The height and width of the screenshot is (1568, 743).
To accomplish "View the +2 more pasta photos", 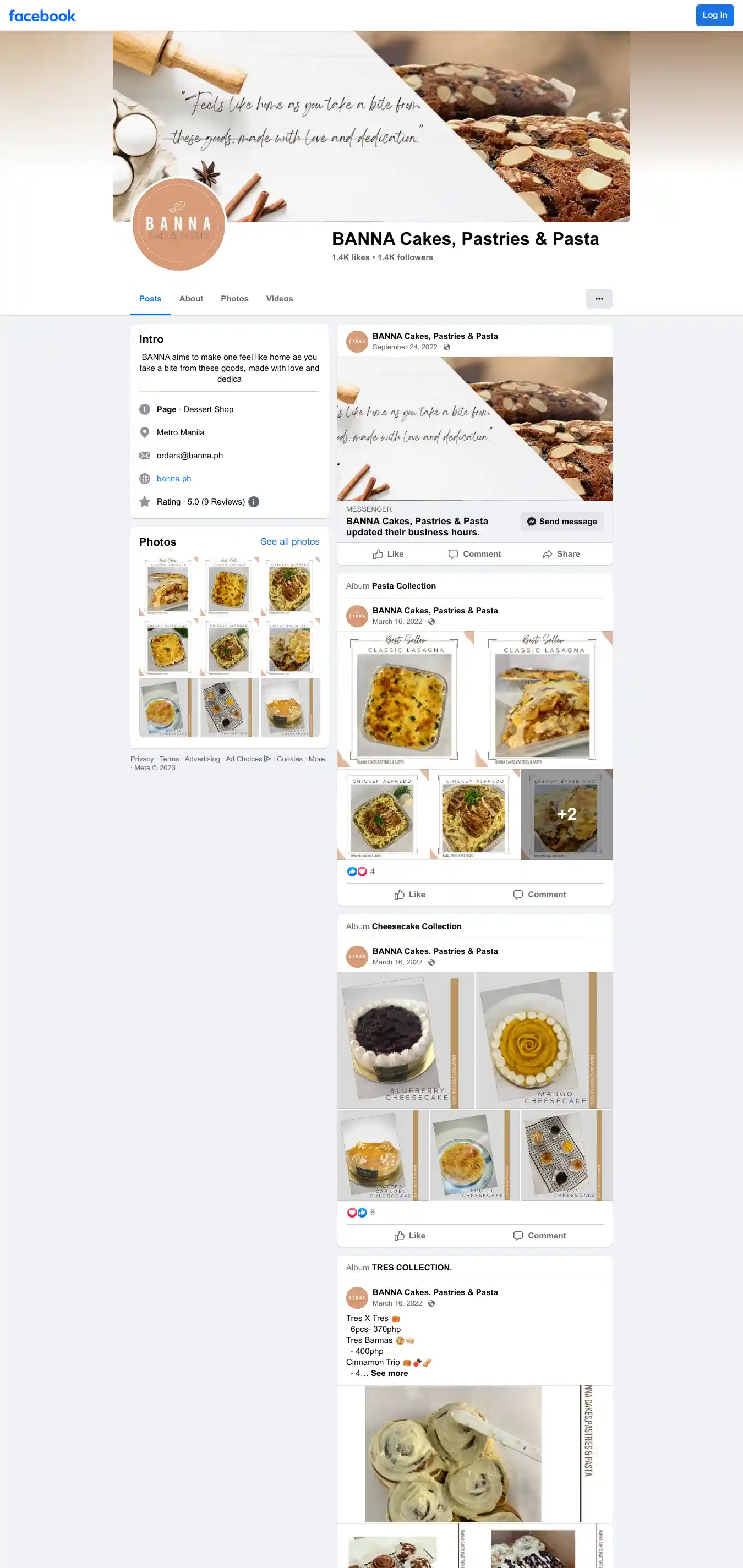I will 566,814.
